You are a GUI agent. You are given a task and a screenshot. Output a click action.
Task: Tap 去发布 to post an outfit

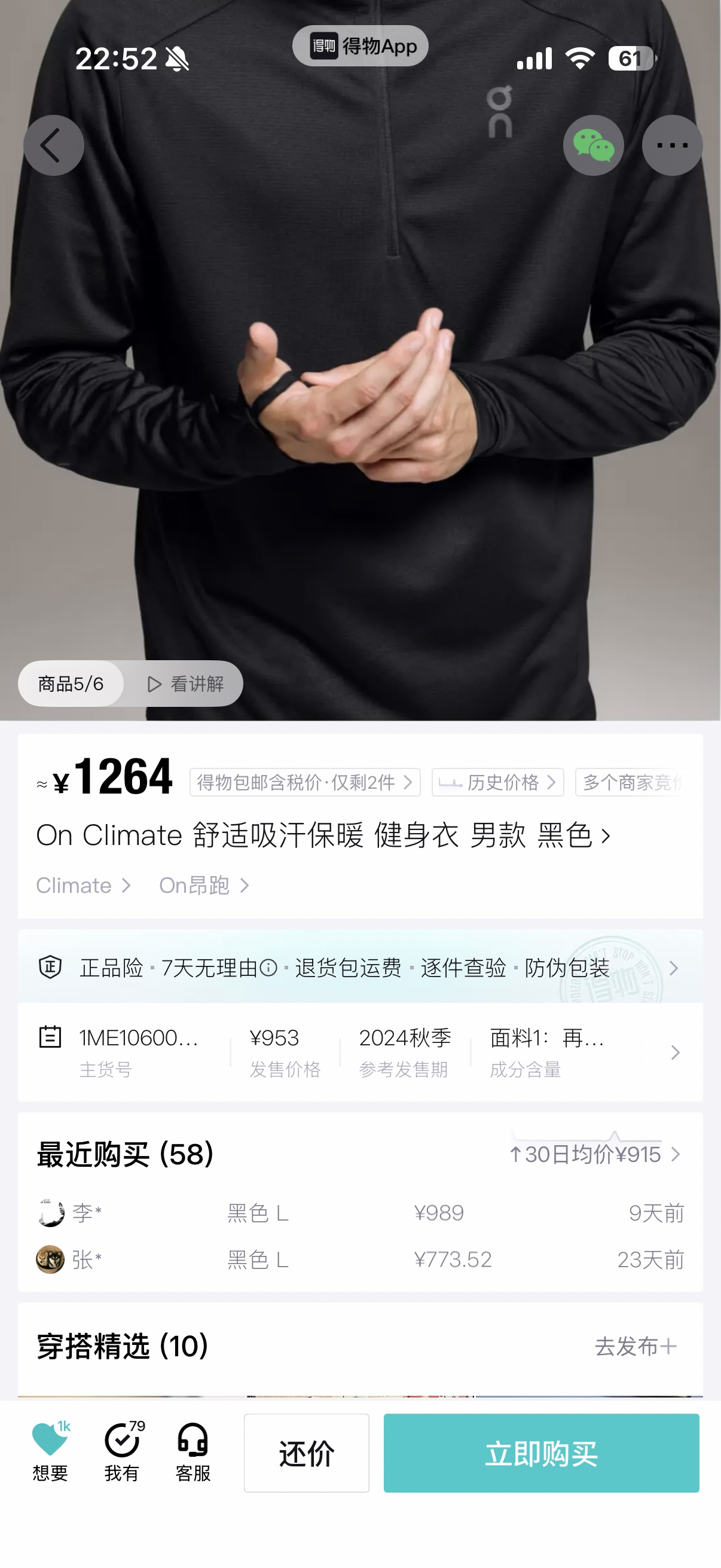[636, 1347]
